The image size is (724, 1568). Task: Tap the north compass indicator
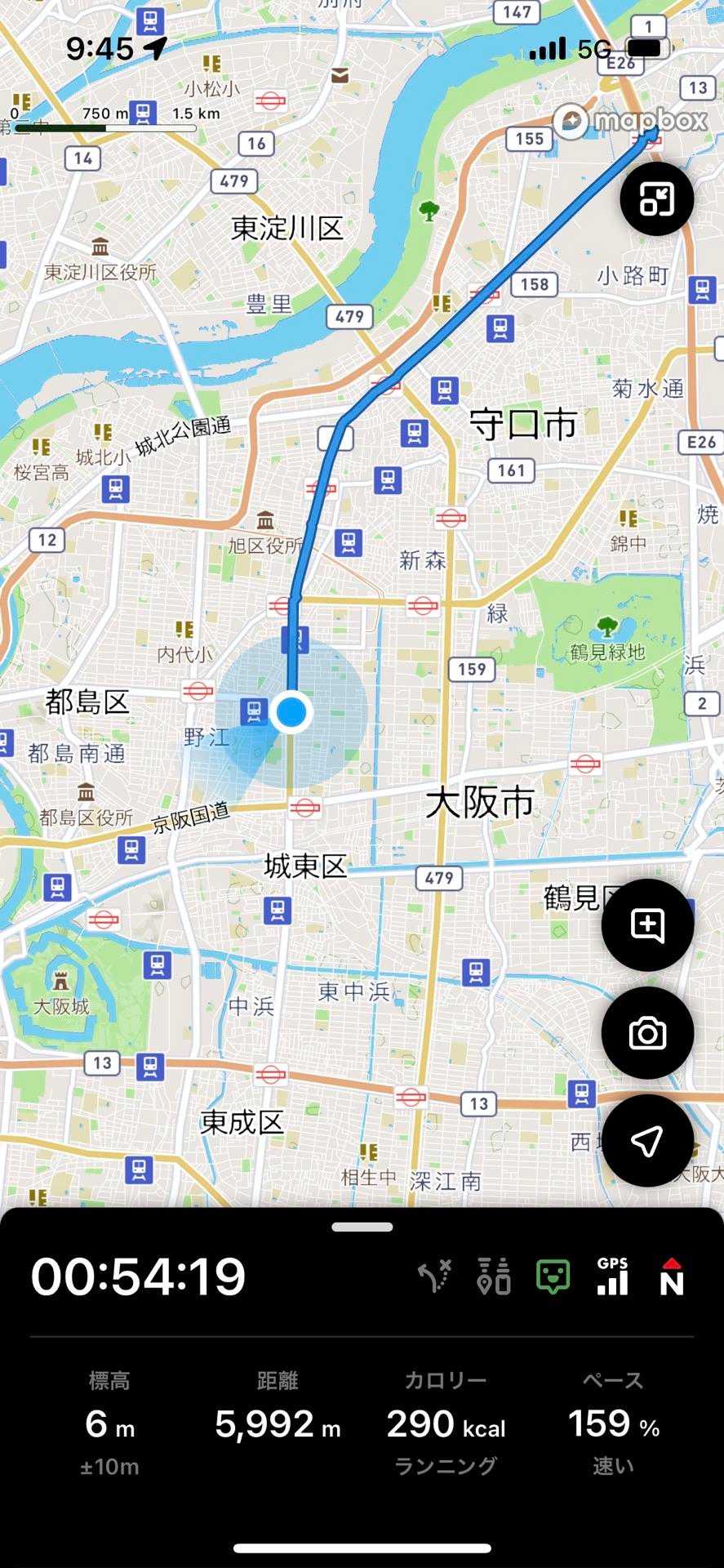pos(671,1276)
